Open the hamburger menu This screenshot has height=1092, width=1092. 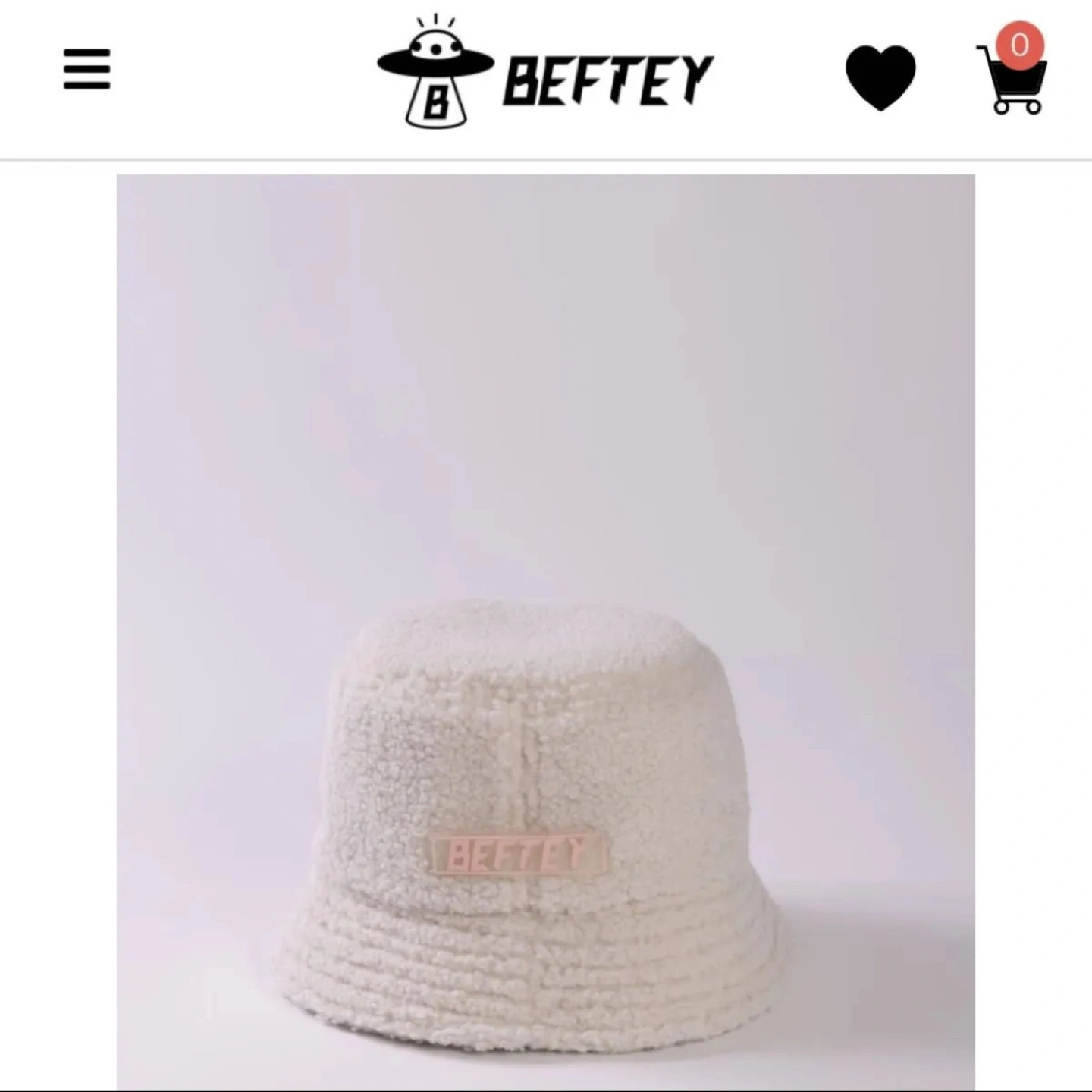[86, 69]
